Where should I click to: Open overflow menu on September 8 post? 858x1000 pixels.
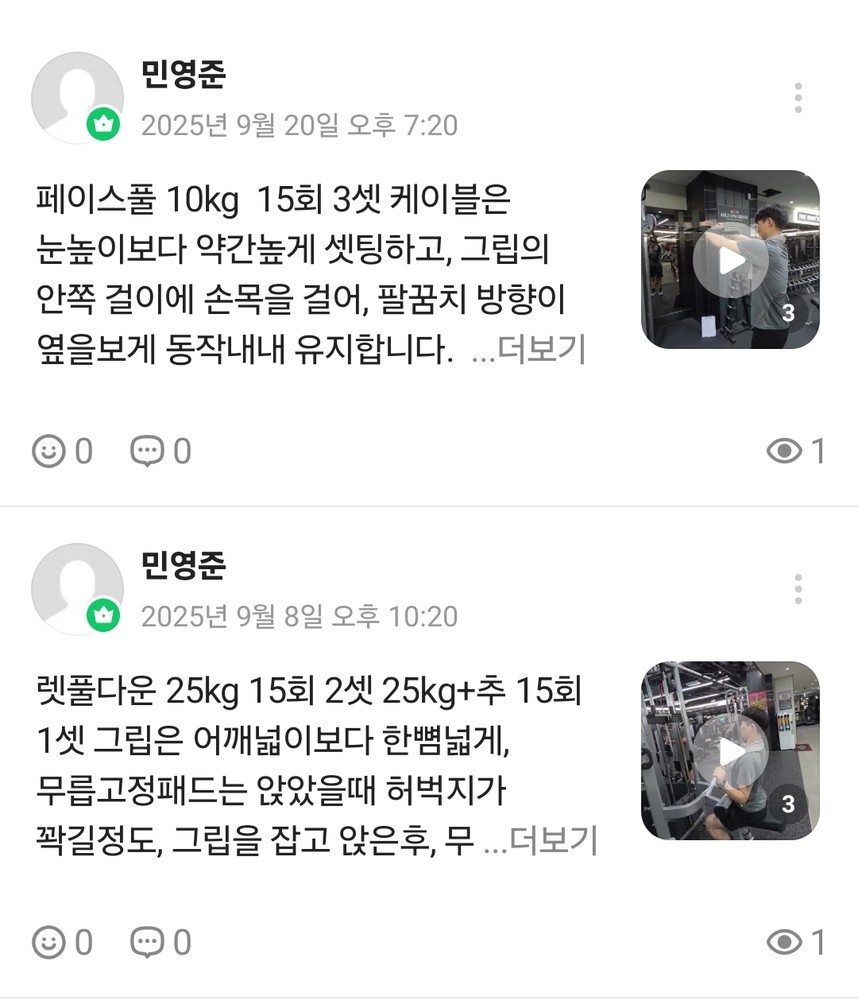pos(797,589)
